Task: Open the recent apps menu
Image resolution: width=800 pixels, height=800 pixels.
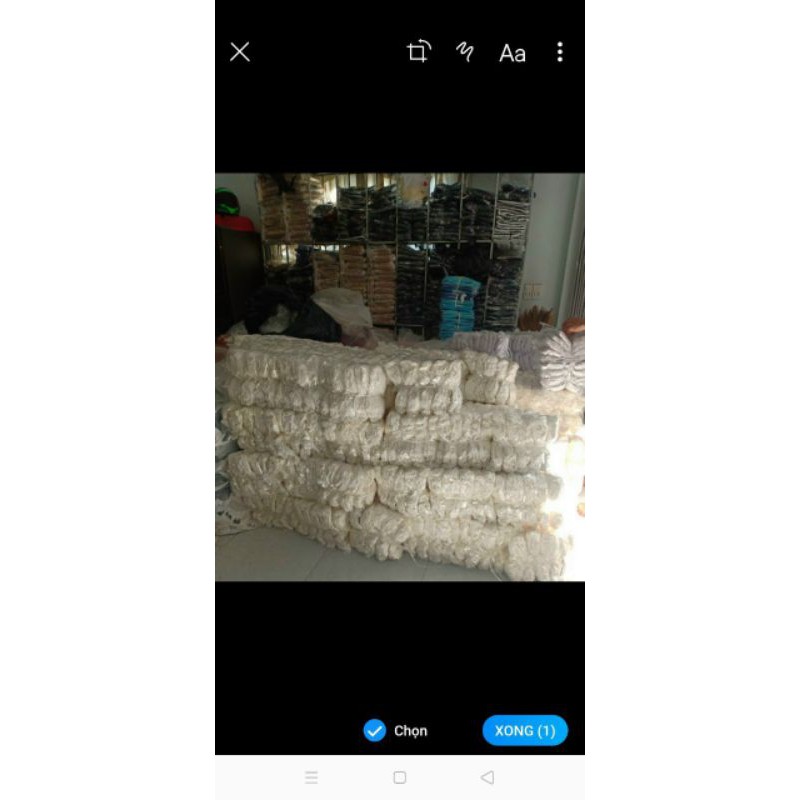Action: 311,777
